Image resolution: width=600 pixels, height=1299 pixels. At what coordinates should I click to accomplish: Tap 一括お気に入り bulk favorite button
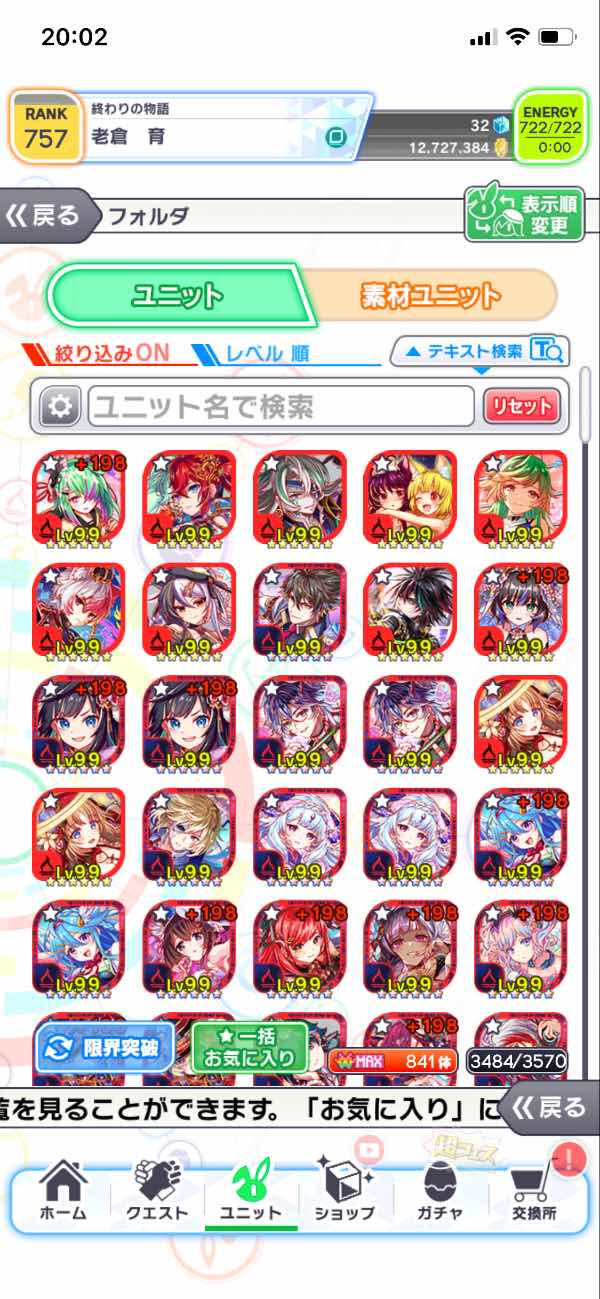[247, 1048]
